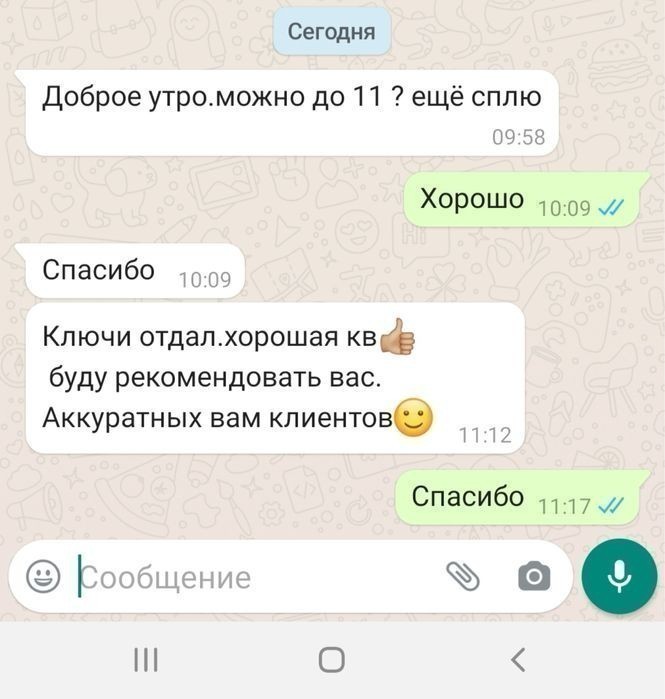Open the emoji picker
The height and width of the screenshot is (699, 665).
click(42, 576)
